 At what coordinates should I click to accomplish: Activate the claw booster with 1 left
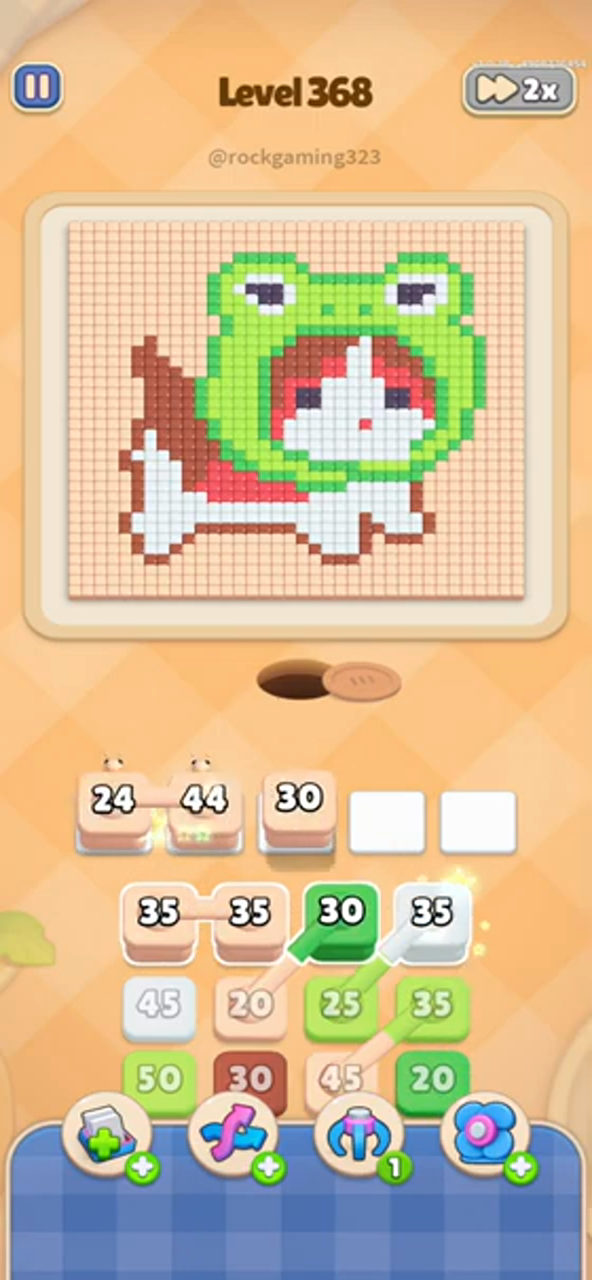(x=359, y=1138)
